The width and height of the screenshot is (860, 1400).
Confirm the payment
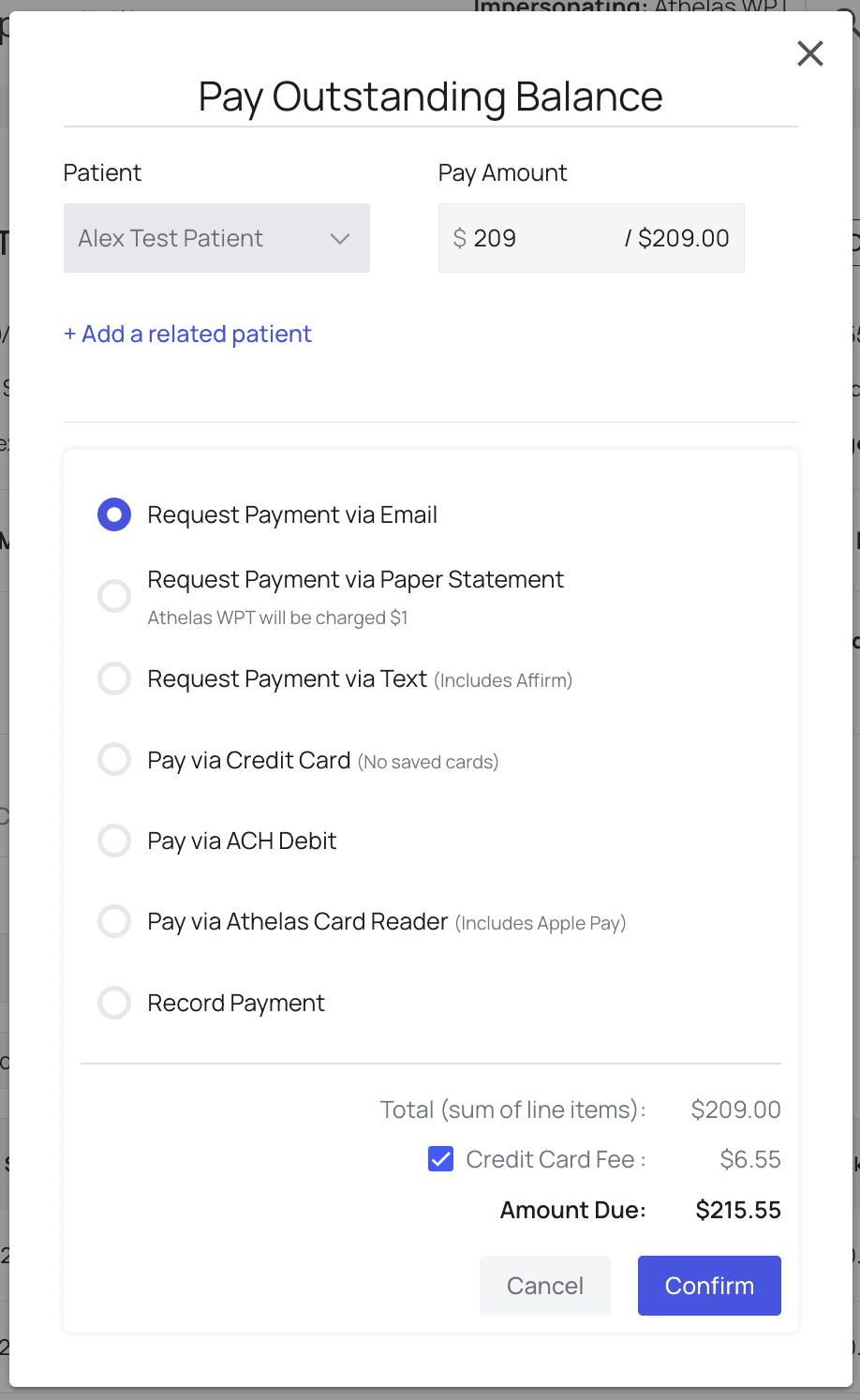[709, 1285]
